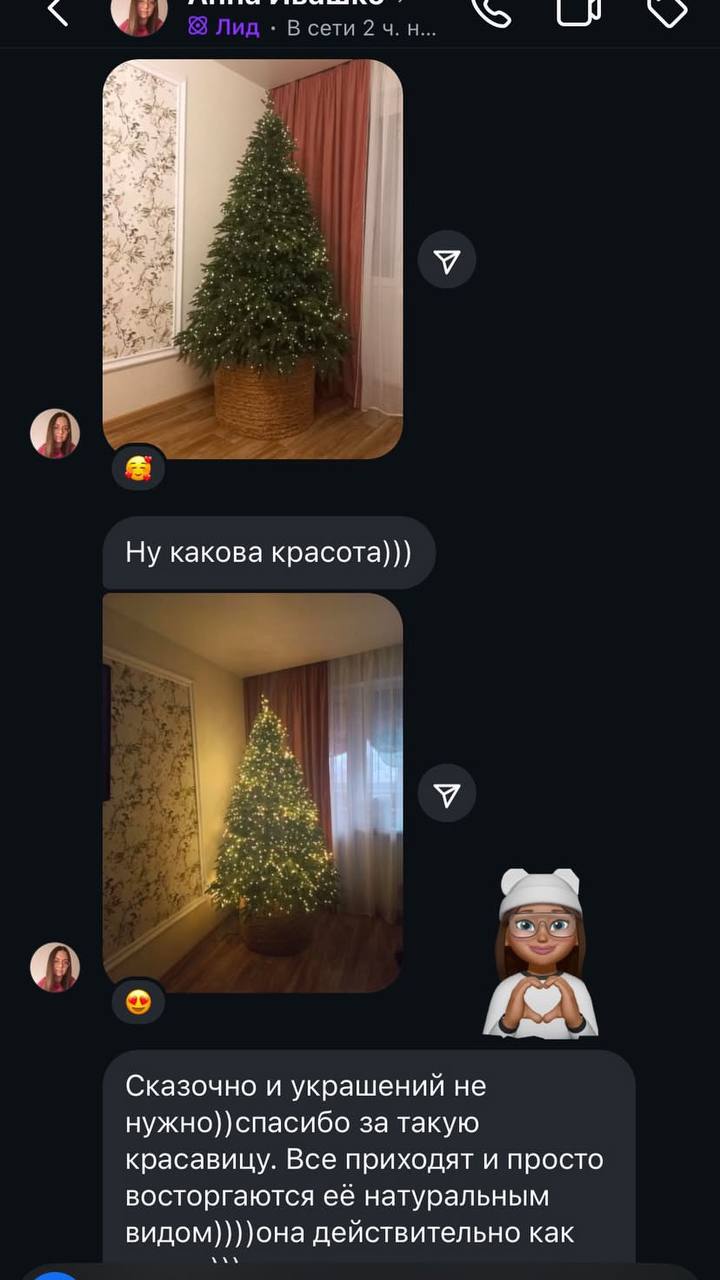Share the glowing tree night photo
The width and height of the screenshot is (720, 1280).
pos(446,795)
